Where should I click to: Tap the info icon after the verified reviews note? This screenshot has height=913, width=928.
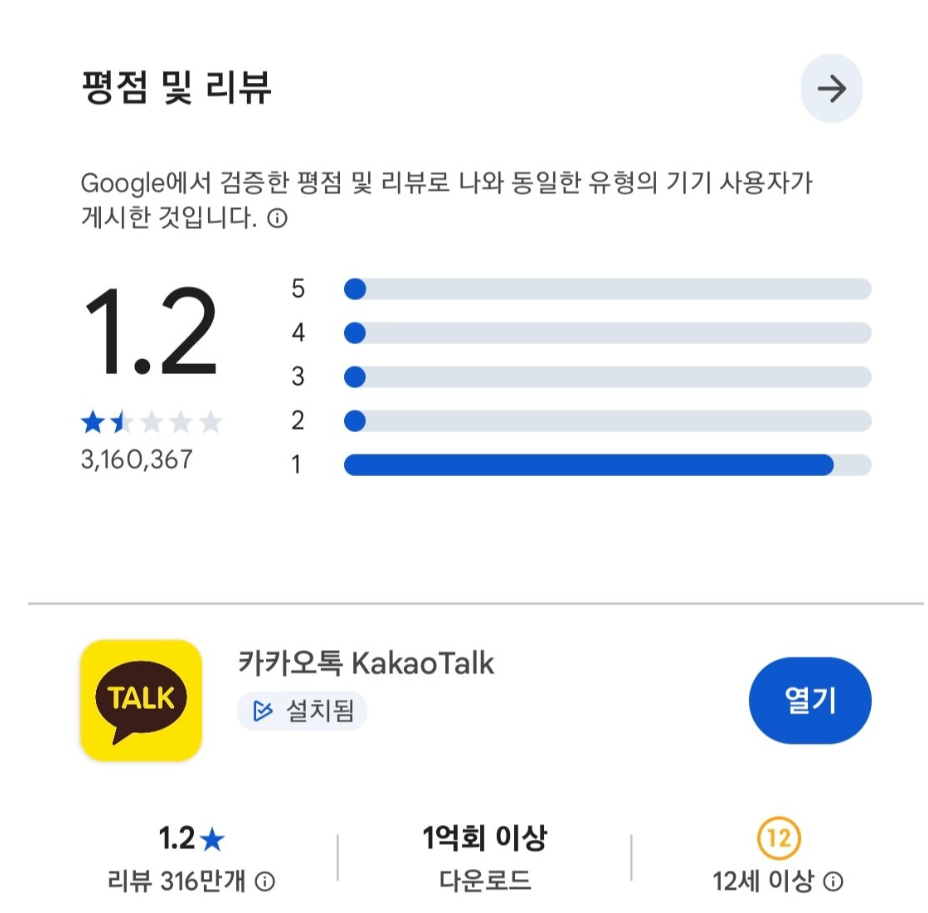(x=278, y=218)
